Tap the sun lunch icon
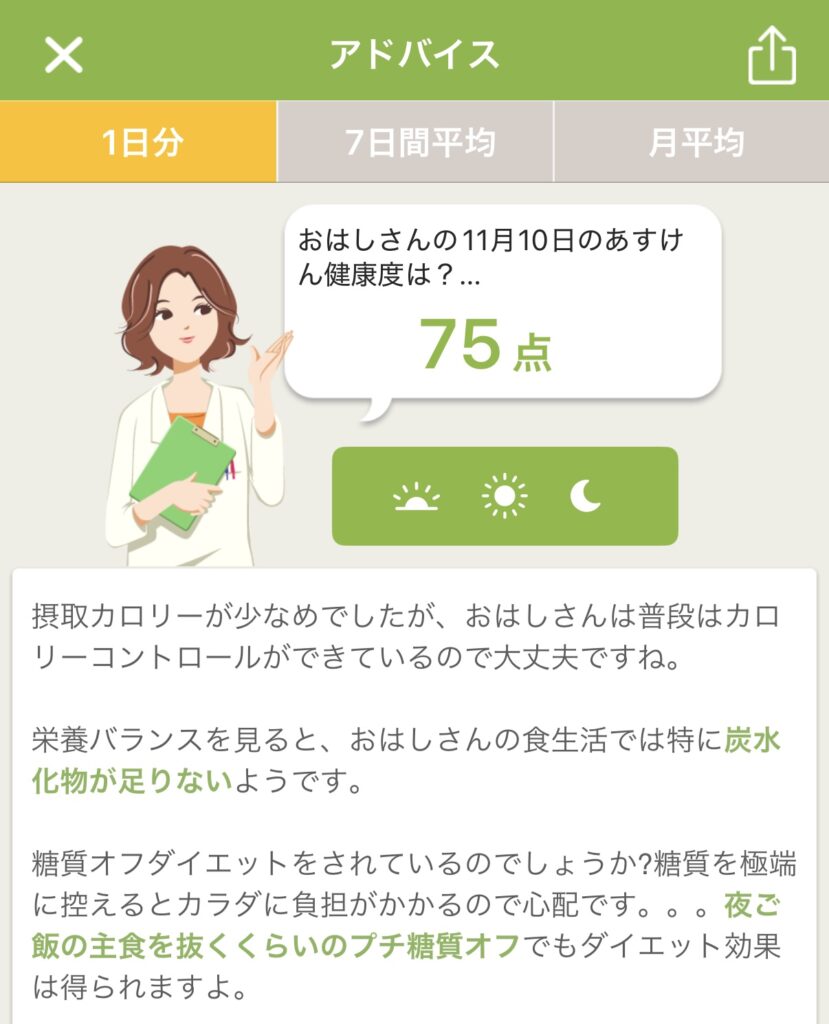 click(x=504, y=496)
